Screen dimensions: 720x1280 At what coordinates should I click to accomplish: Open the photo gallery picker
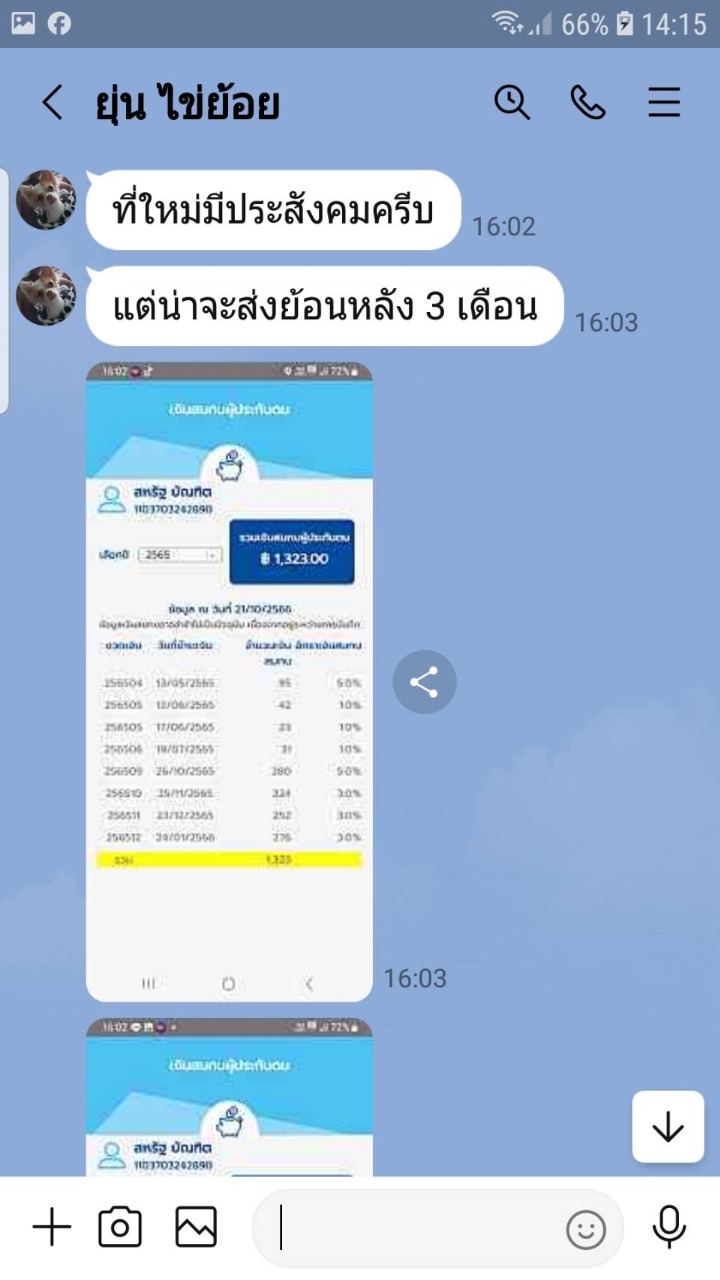point(196,1227)
